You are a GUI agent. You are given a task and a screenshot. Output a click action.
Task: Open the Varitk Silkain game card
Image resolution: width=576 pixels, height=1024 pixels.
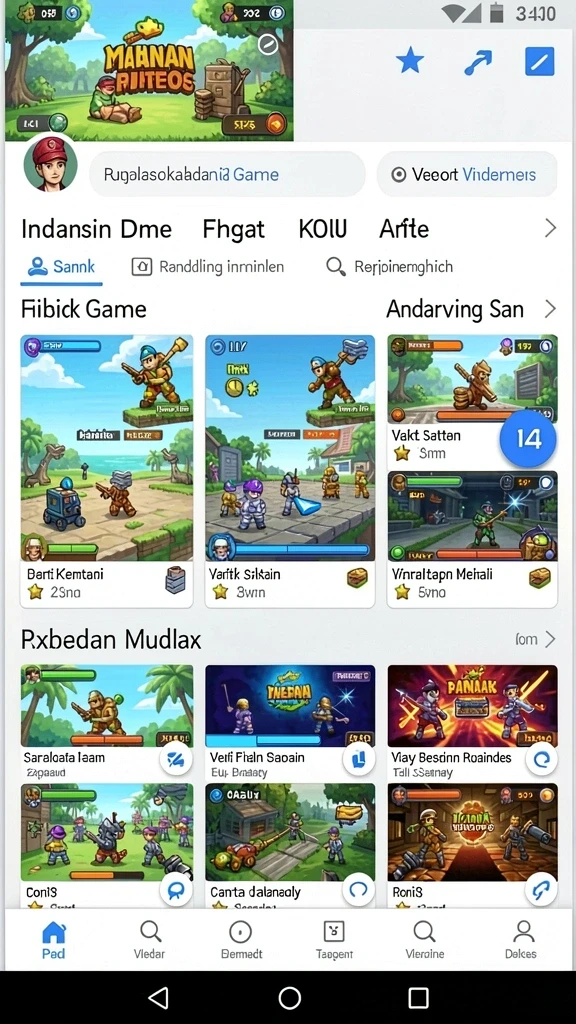point(290,471)
